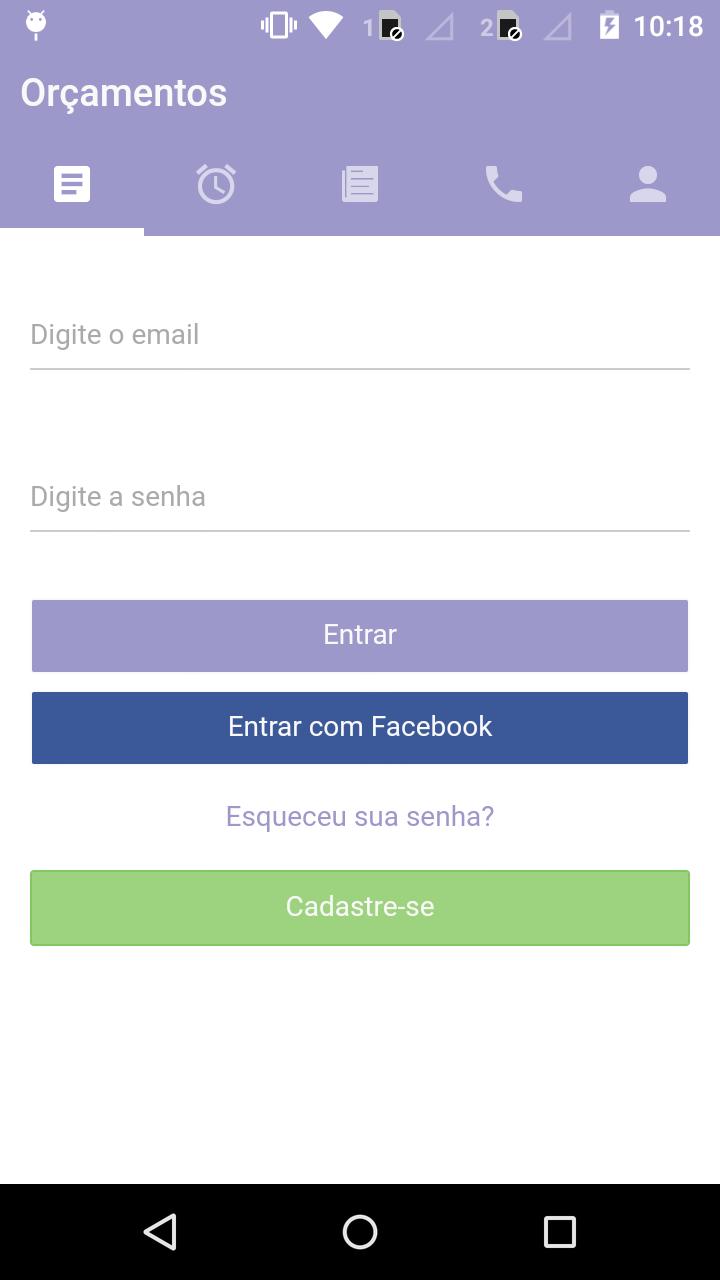Image resolution: width=720 pixels, height=1280 pixels.
Task: Select the news list tab icon
Action: (360, 184)
